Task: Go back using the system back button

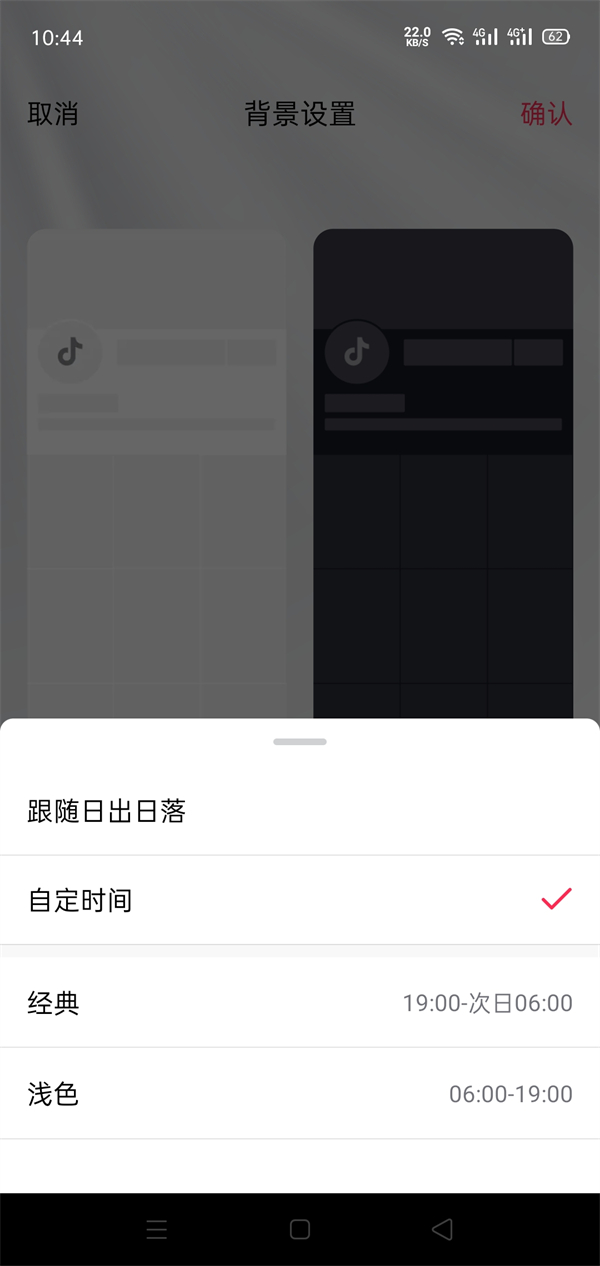Action: 442,1229
